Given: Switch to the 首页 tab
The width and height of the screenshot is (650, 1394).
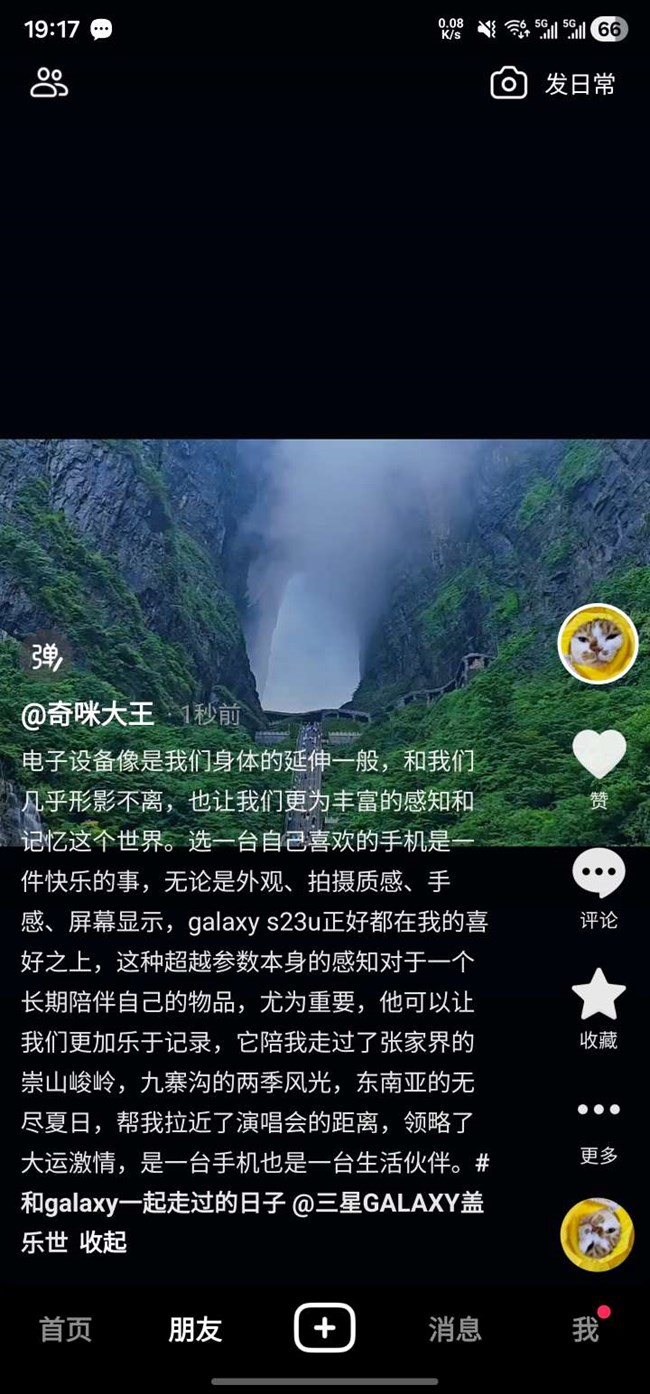Looking at the screenshot, I should coord(66,1329).
